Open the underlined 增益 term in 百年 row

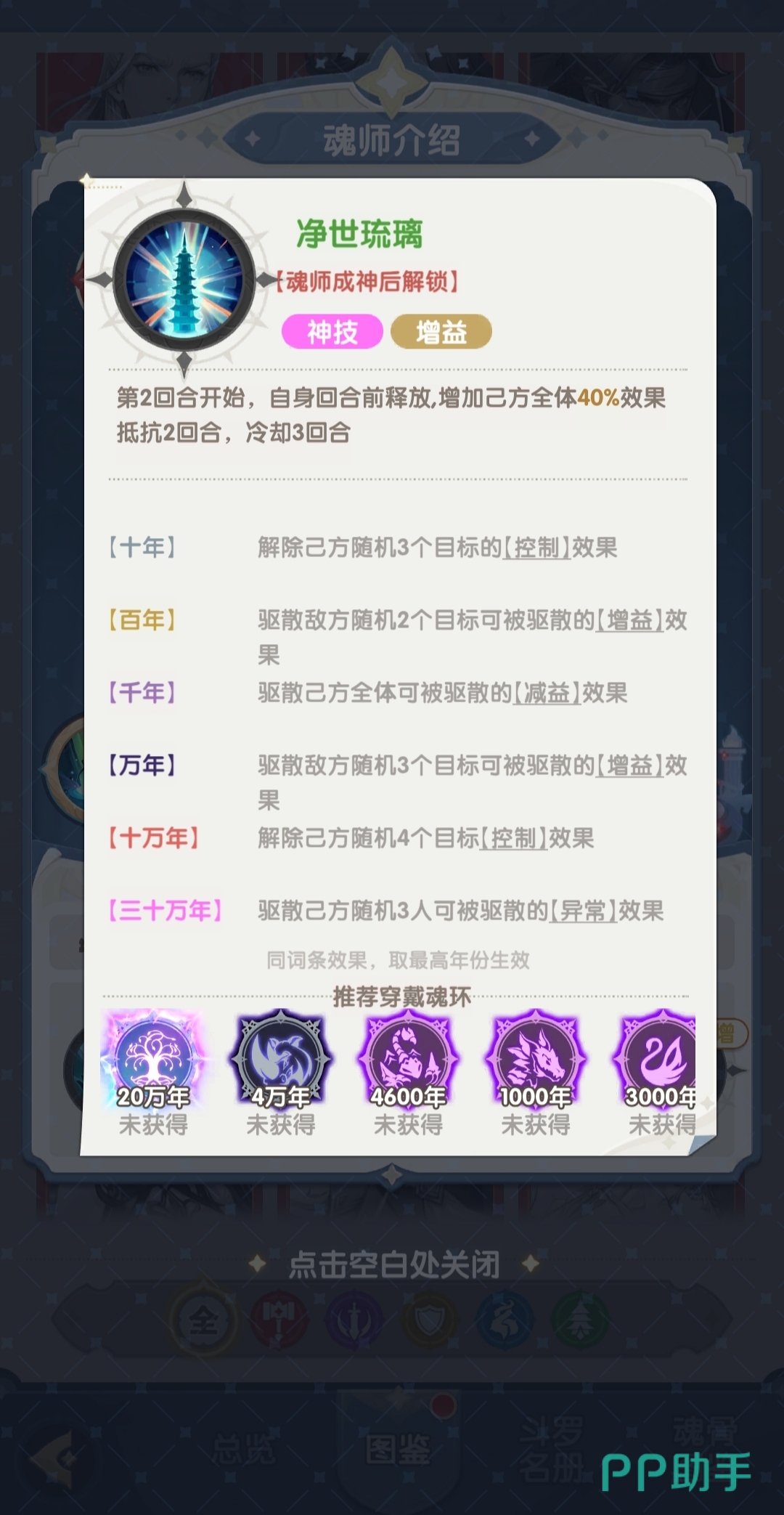click(629, 620)
